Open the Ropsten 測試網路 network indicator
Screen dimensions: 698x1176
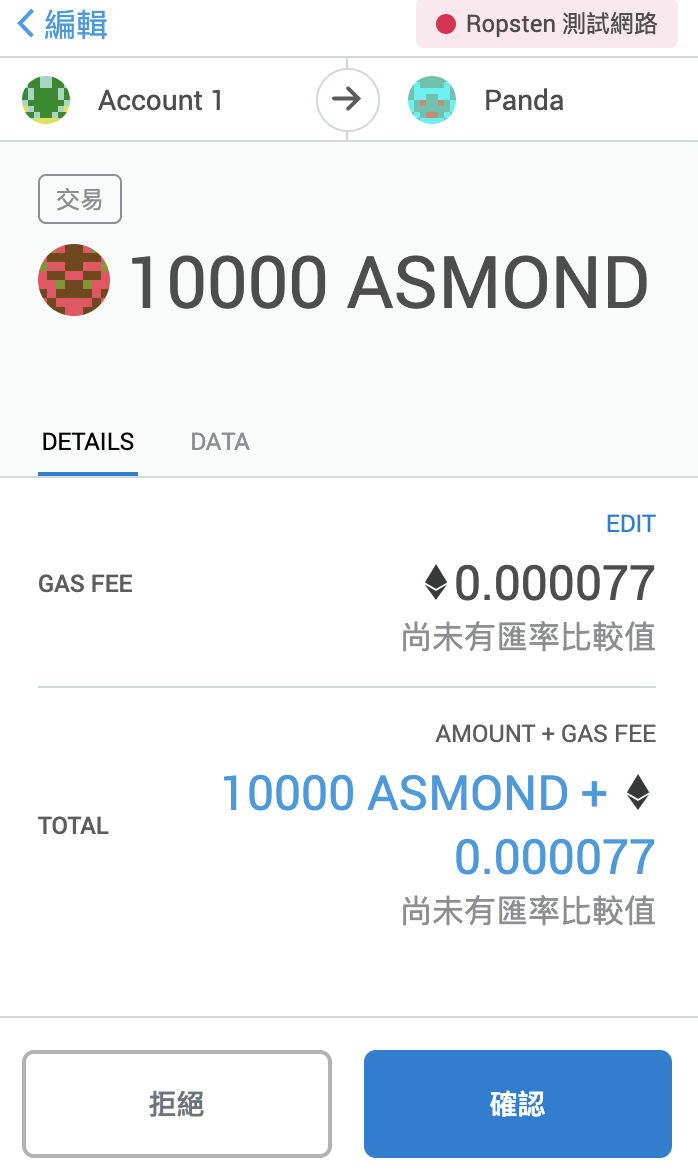(x=547, y=24)
